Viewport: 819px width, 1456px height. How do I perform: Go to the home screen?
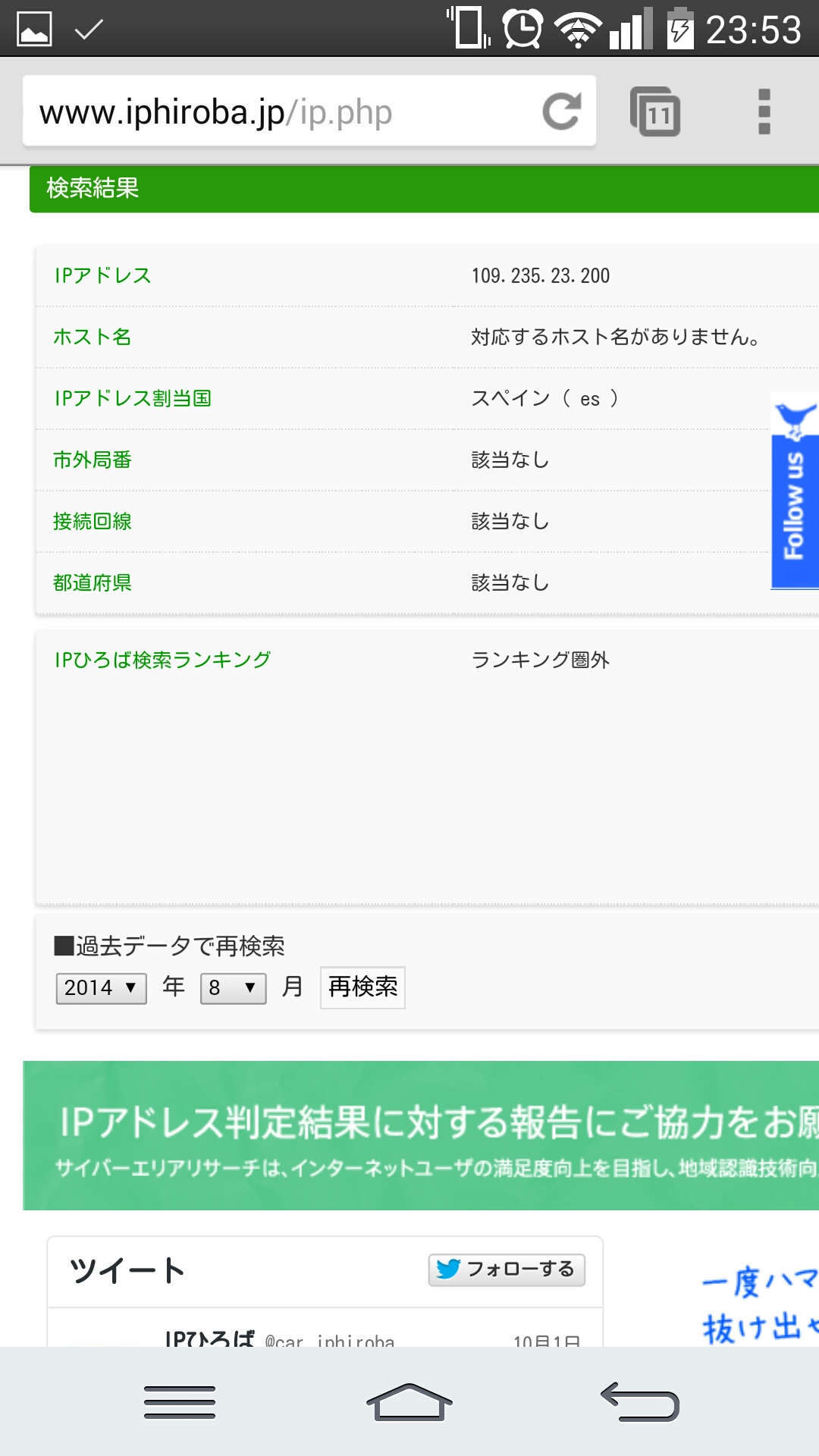[409, 1401]
